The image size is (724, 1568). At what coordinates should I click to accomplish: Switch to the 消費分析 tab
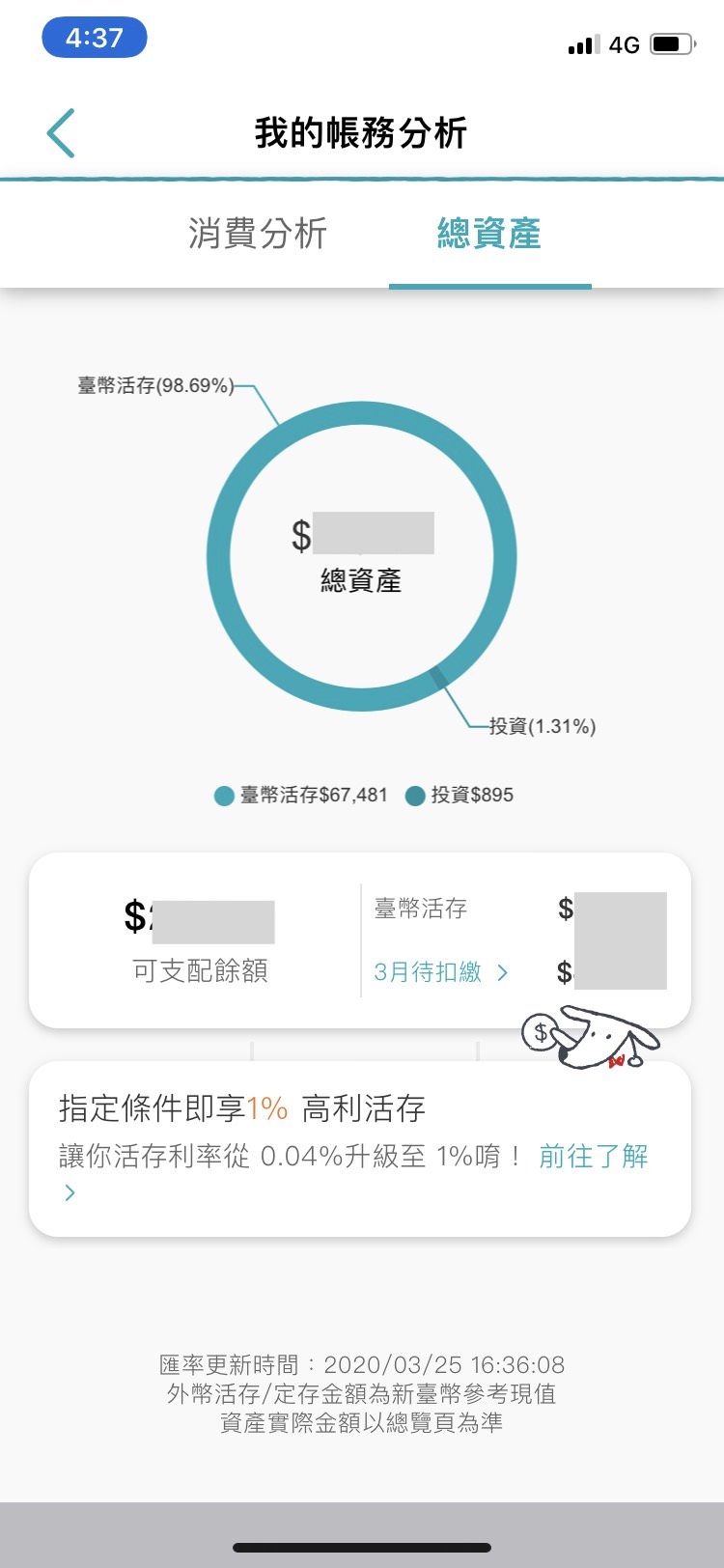[258, 234]
